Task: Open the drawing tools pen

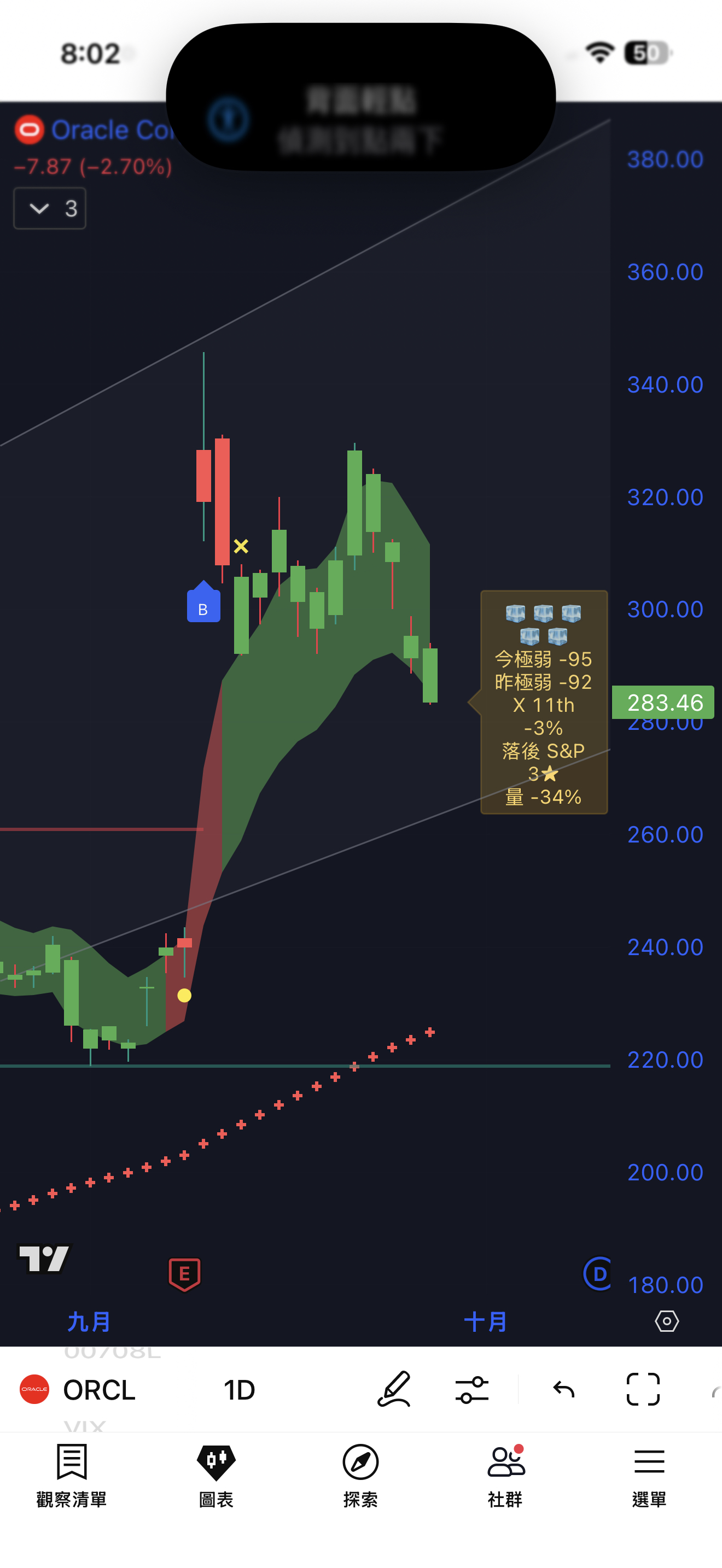Action: tap(394, 1390)
